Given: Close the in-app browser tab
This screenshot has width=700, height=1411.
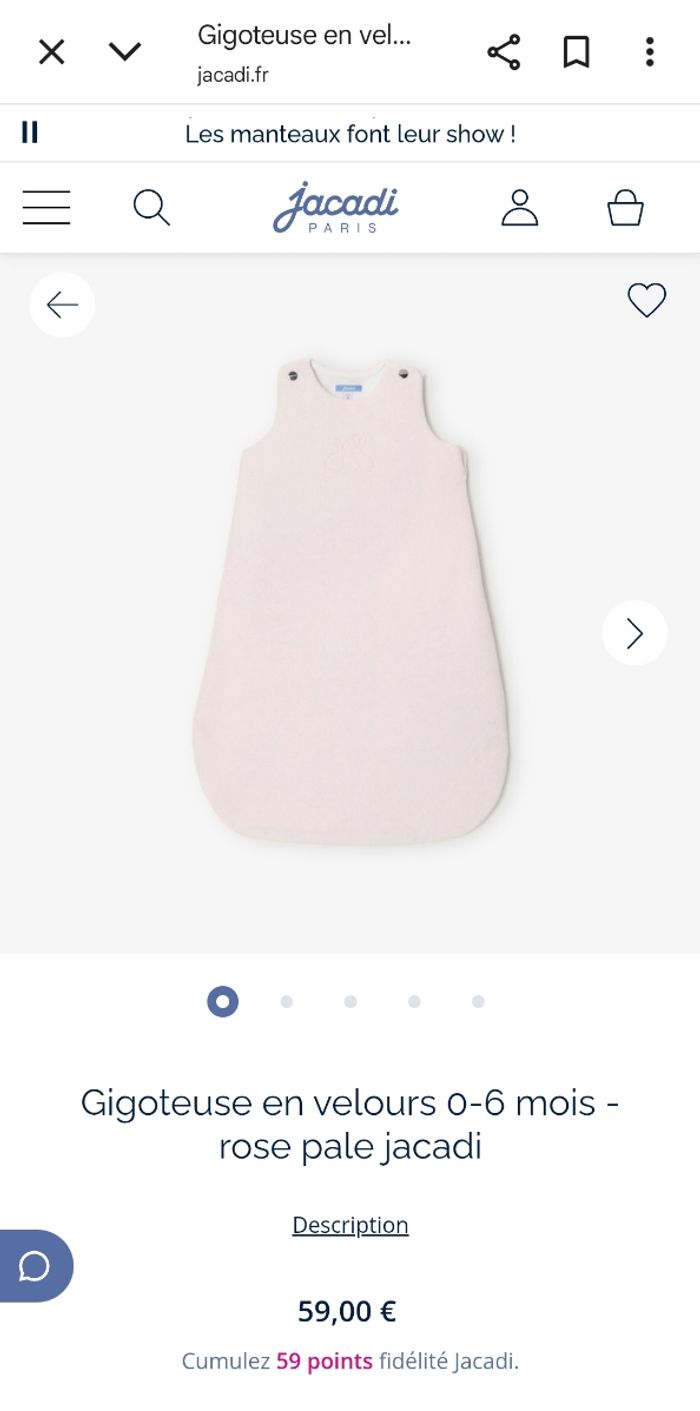Looking at the screenshot, I should pos(51,52).
